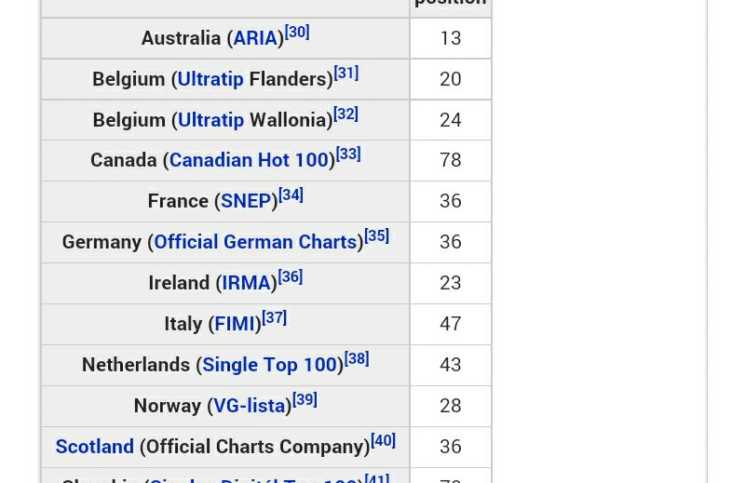This screenshot has width=745, height=483.
Task: Jump to citation 34 beside France
Action: 291,195
